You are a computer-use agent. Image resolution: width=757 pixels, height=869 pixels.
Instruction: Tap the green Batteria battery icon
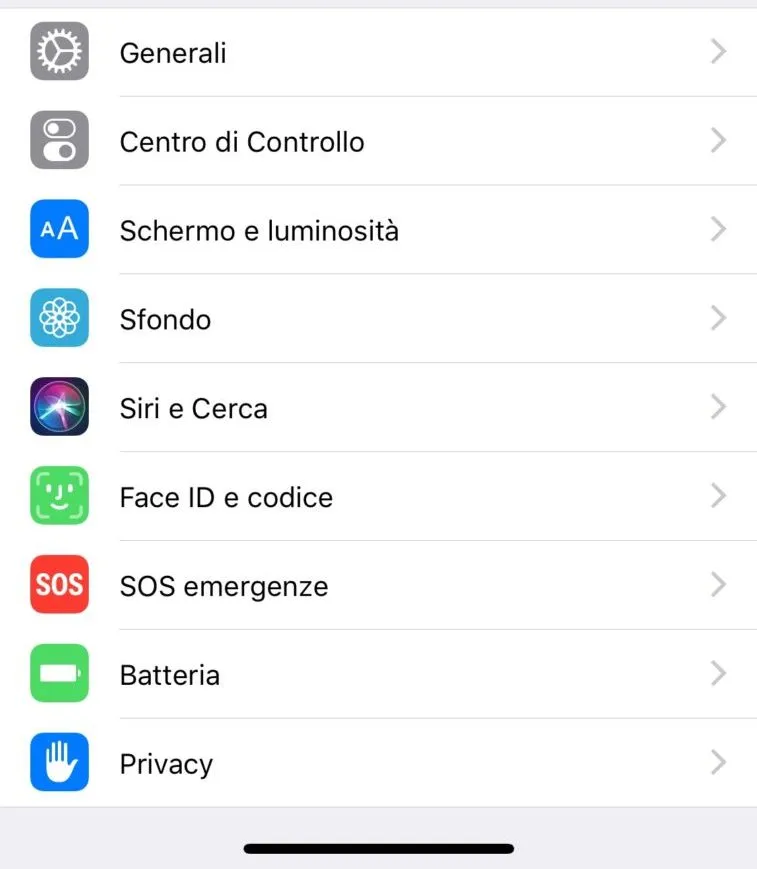tap(59, 674)
